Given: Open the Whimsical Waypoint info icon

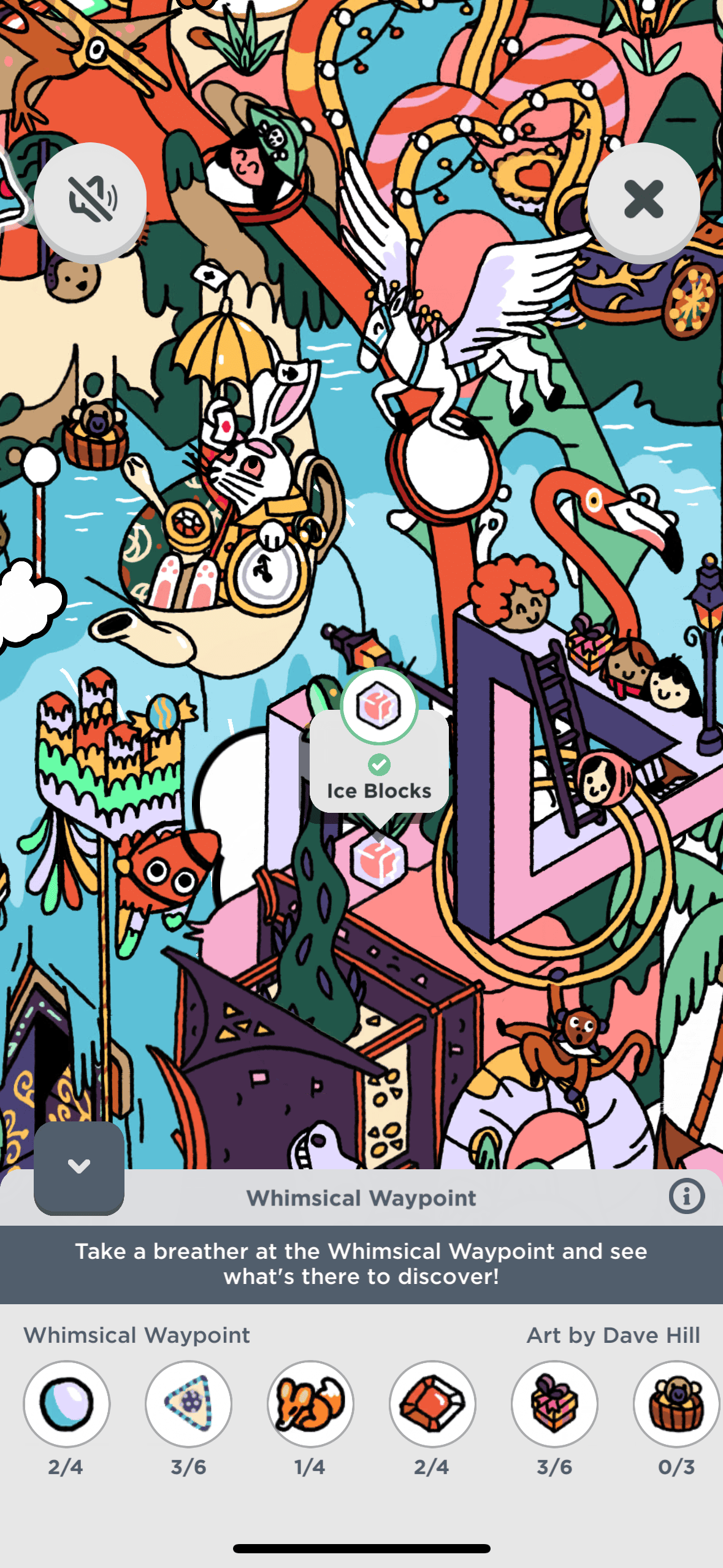Looking at the screenshot, I should click(x=686, y=1196).
